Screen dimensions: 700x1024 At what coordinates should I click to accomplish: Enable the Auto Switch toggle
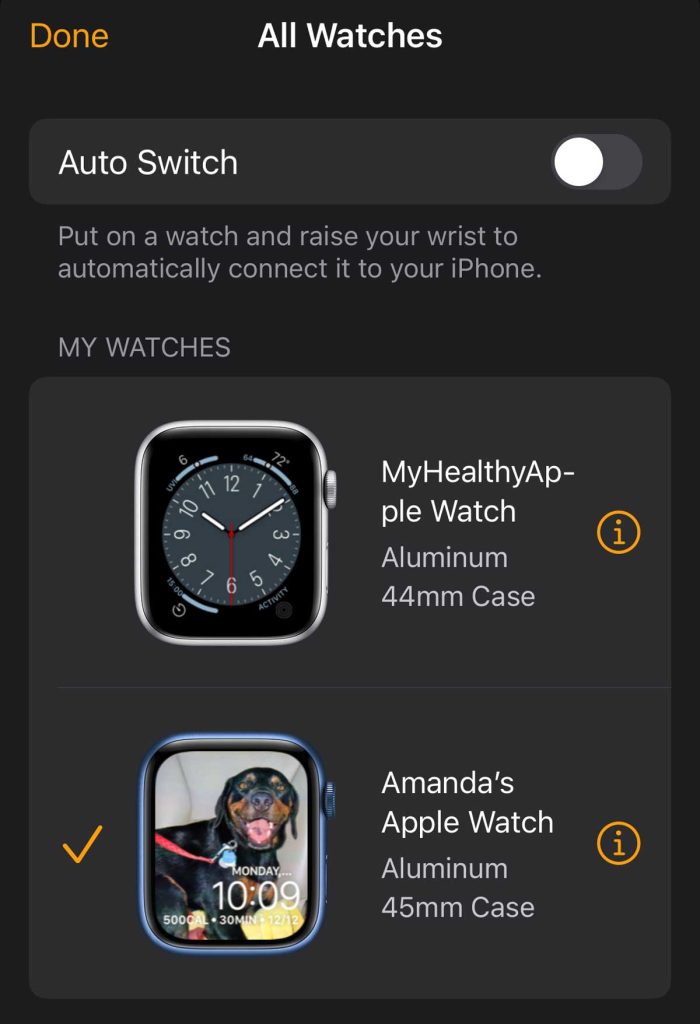[x=596, y=162]
